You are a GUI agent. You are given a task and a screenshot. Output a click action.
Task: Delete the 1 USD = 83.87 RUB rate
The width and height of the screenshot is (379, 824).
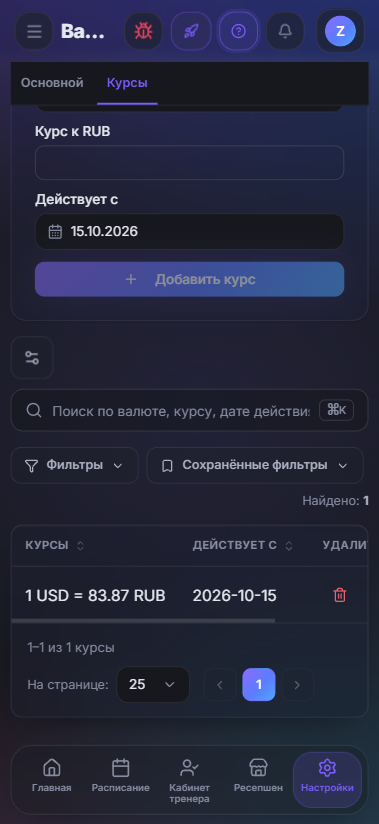point(340,595)
